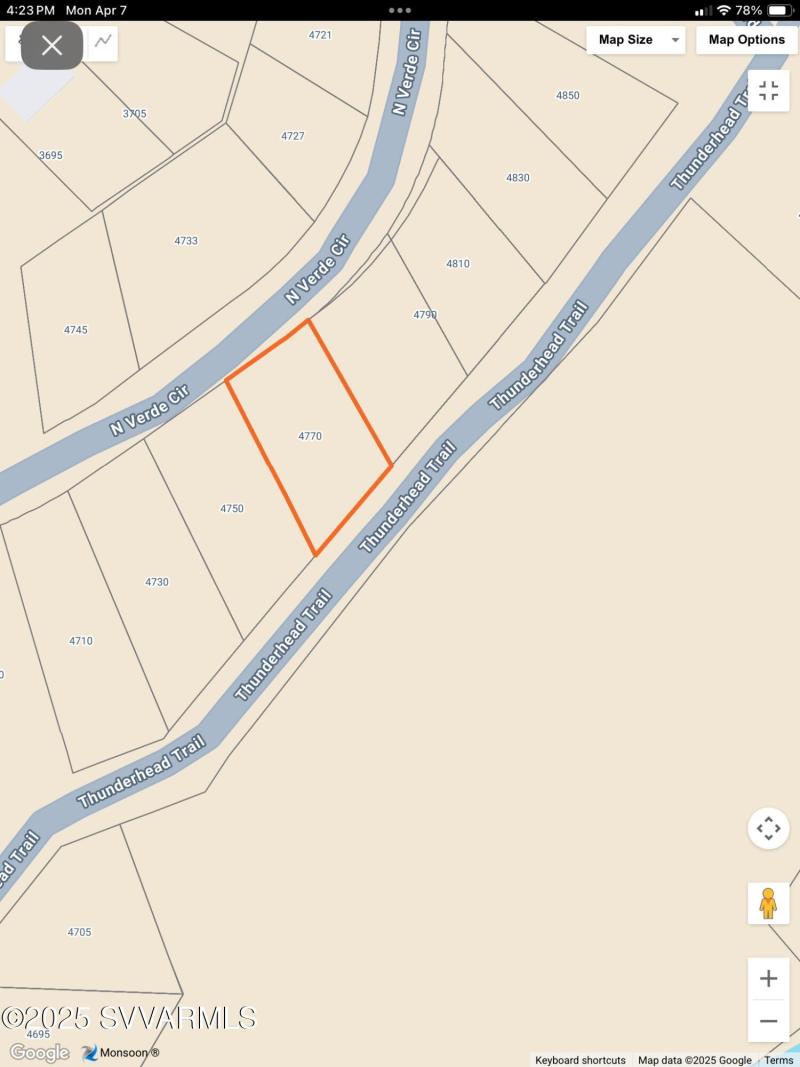
Task: Open Map Options
Action: 746,40
